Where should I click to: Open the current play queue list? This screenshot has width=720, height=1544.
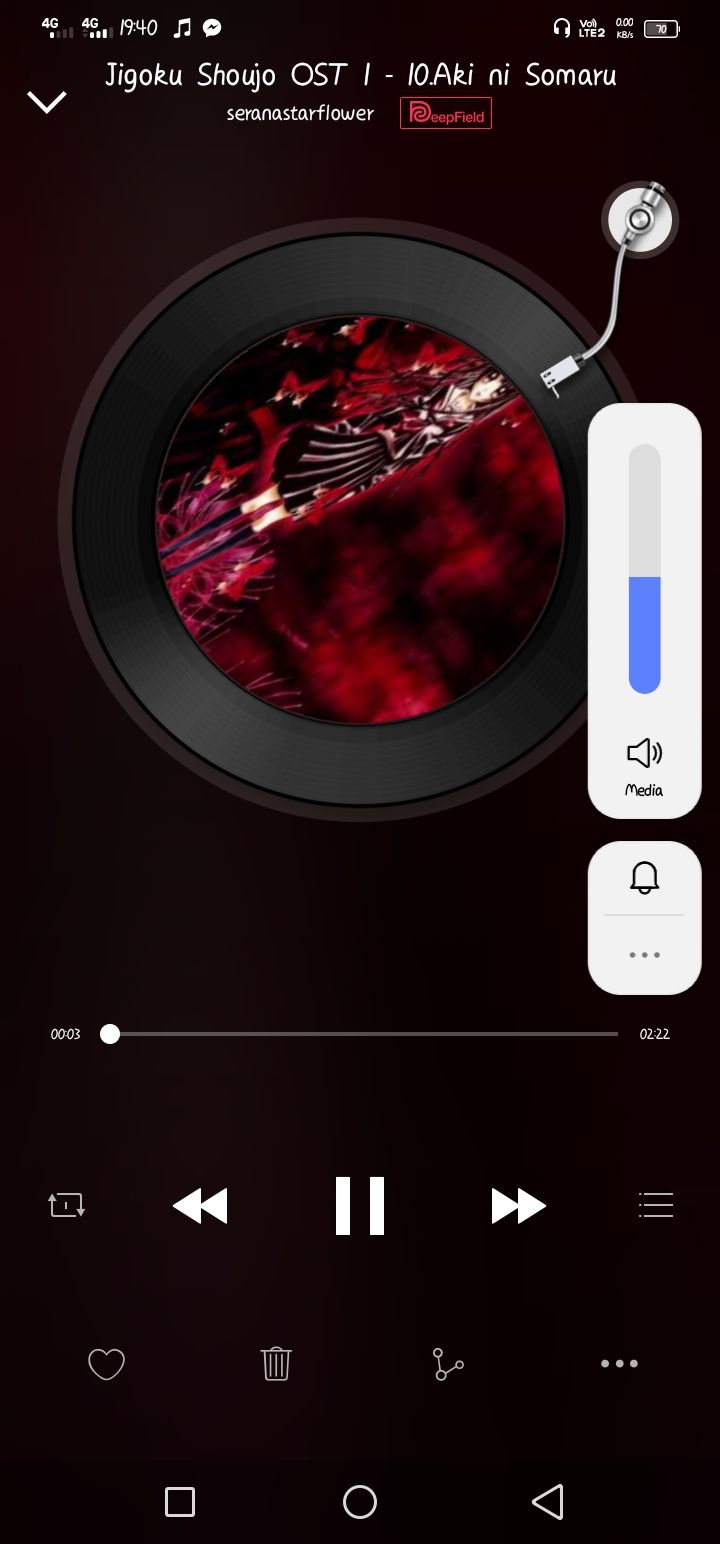[x=656, y=1205]
